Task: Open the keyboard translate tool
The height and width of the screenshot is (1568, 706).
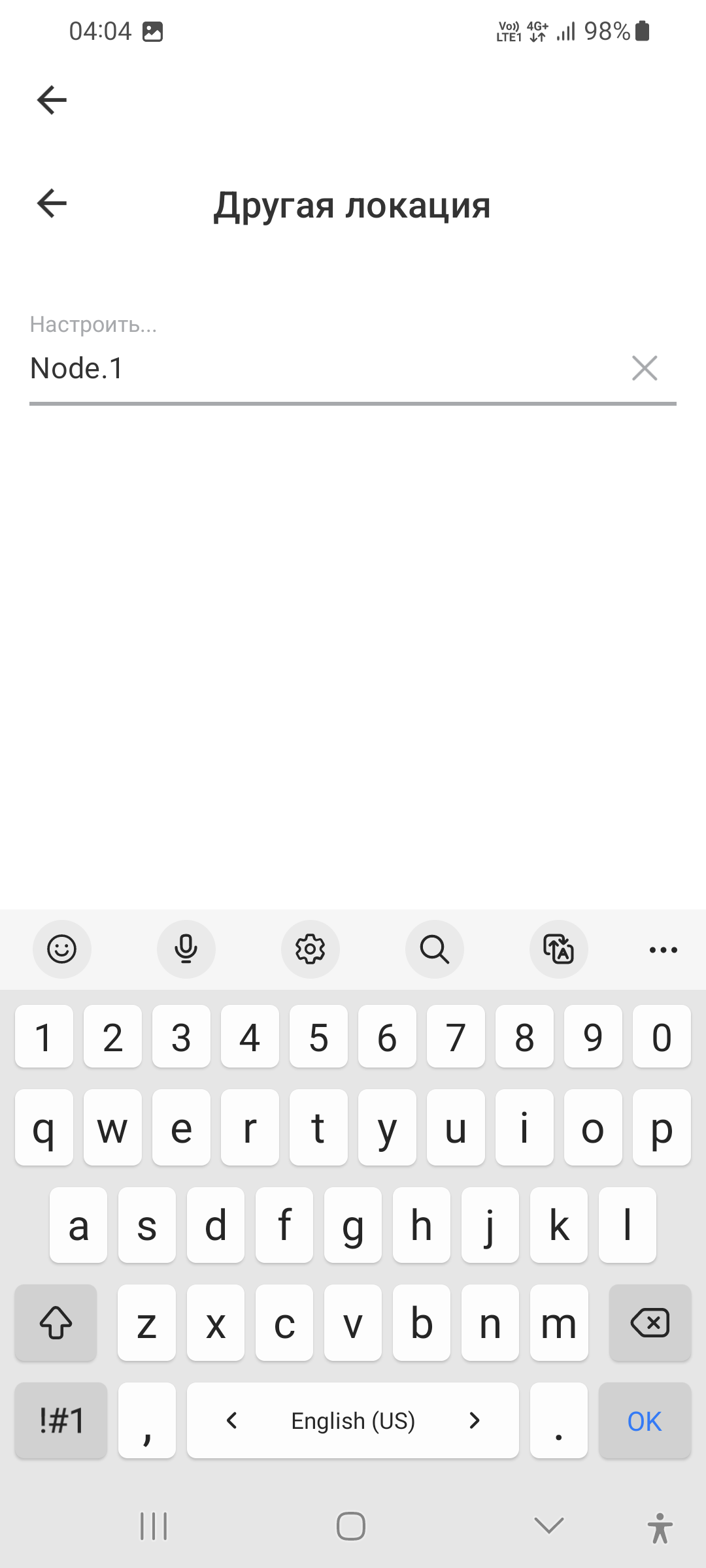Action: tap(559, 949)
